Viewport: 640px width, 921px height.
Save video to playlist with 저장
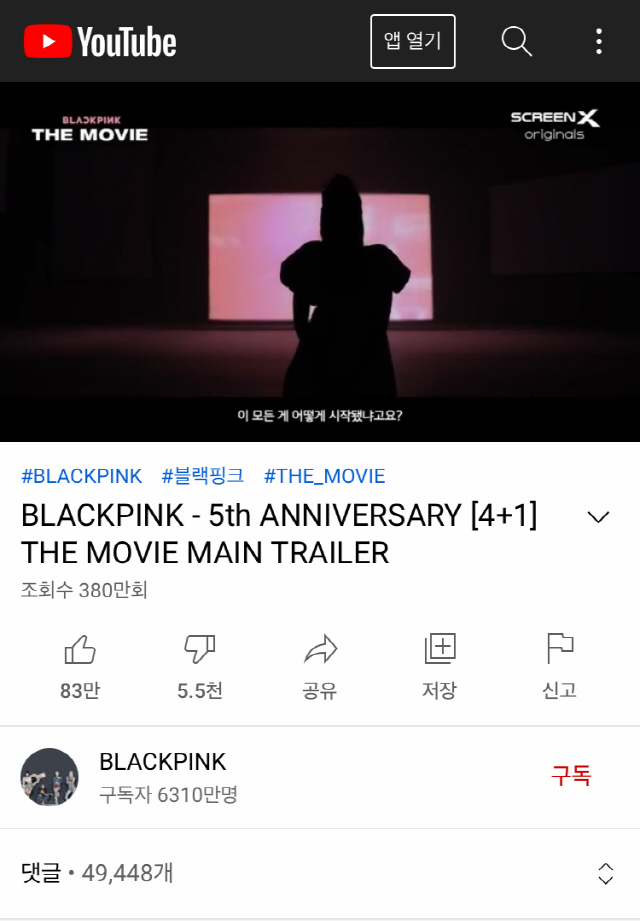tap(439, 666)
